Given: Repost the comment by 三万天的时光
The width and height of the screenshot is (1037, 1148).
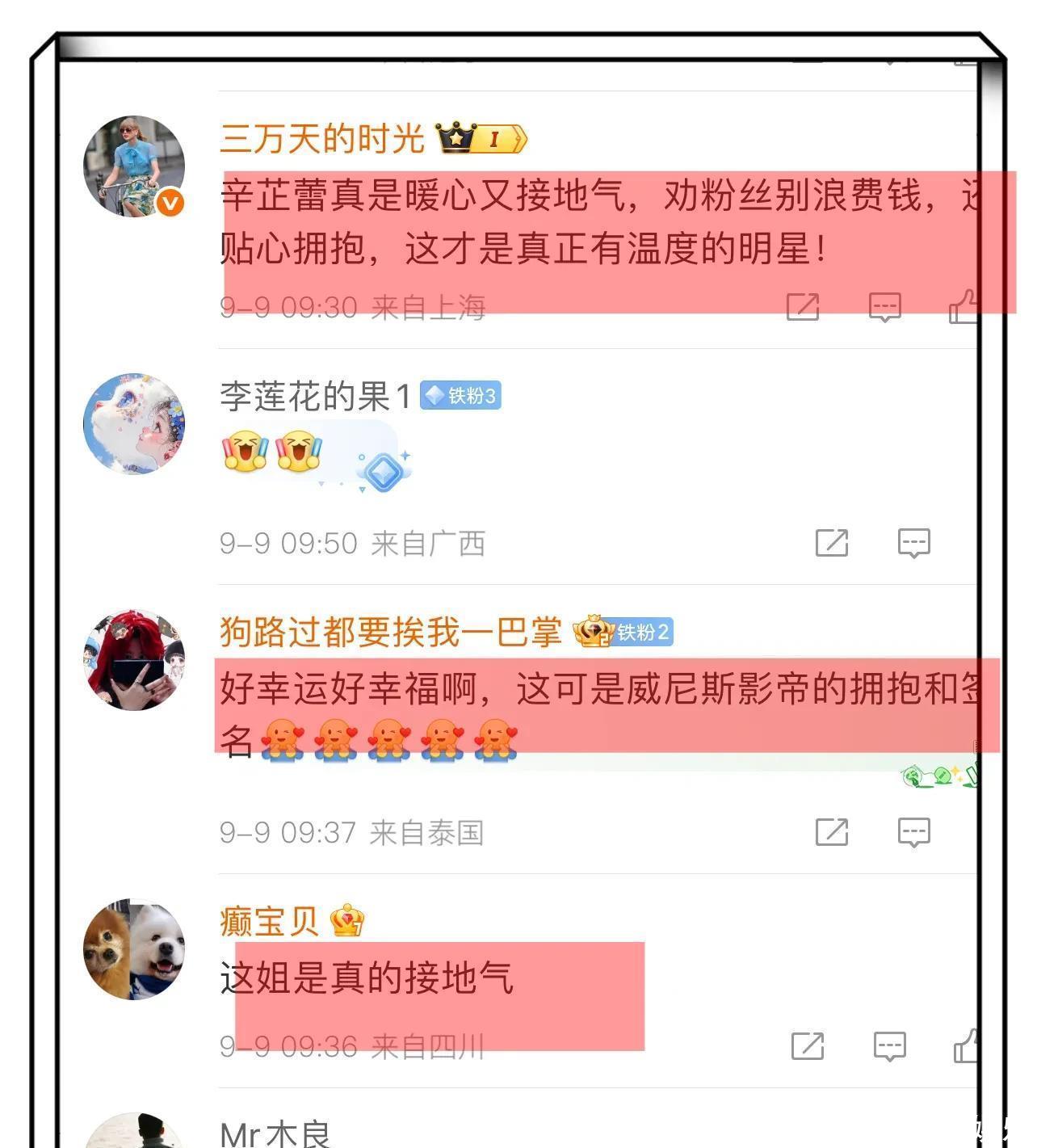Looking at the screenshot, I should 803,307.
